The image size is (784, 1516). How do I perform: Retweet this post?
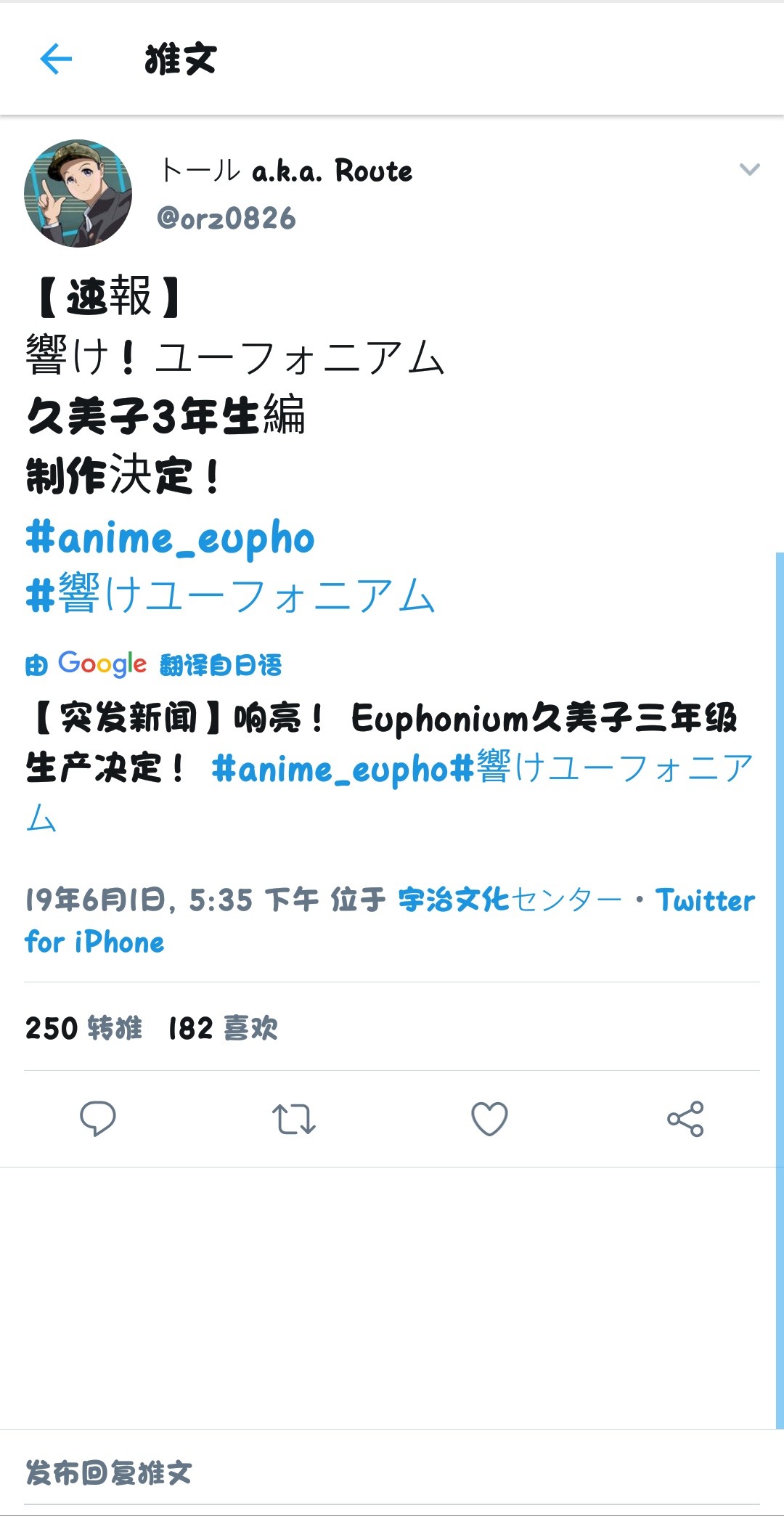point(293,1119)
